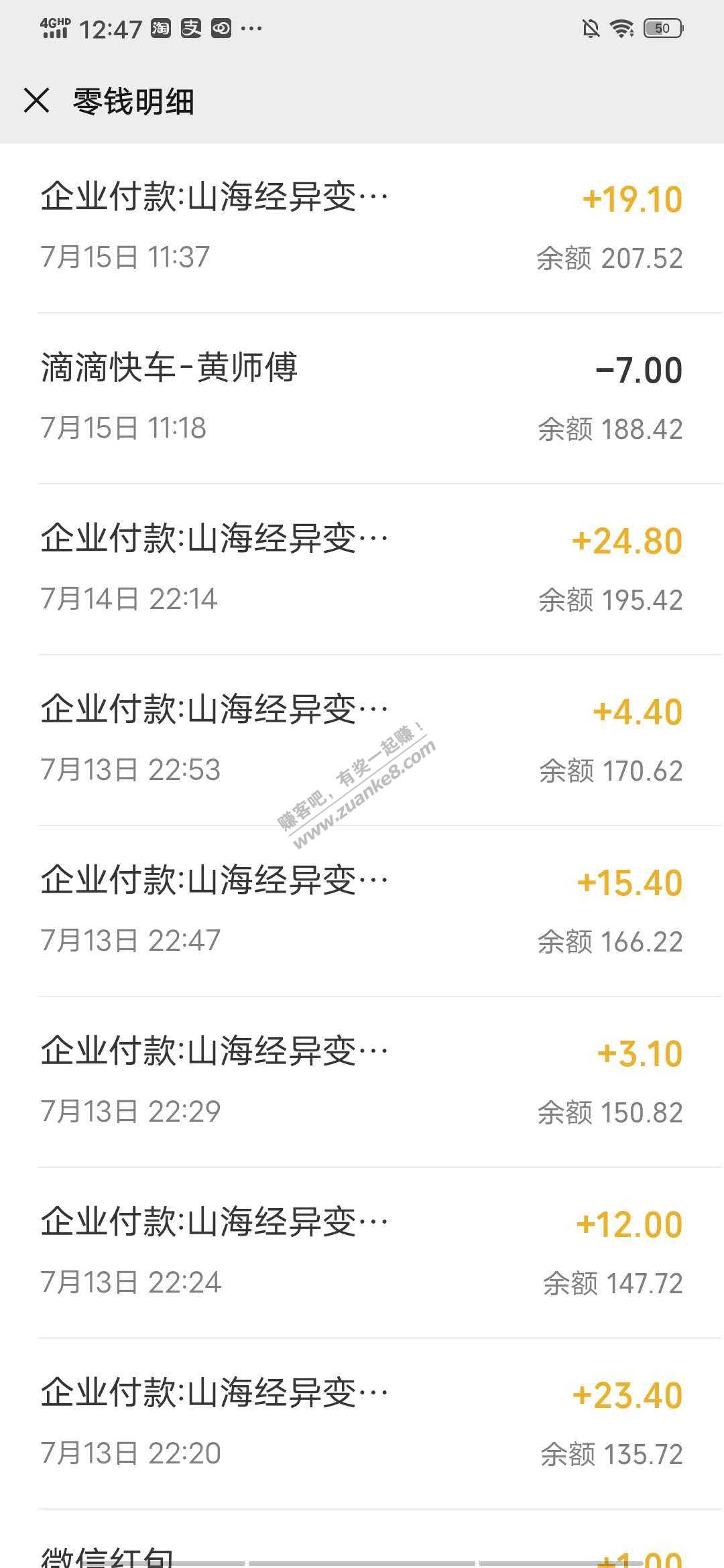724x1568 pixels.
Task: Tap the +23.40 entry at 22:20
Action: coord(362,1423)
